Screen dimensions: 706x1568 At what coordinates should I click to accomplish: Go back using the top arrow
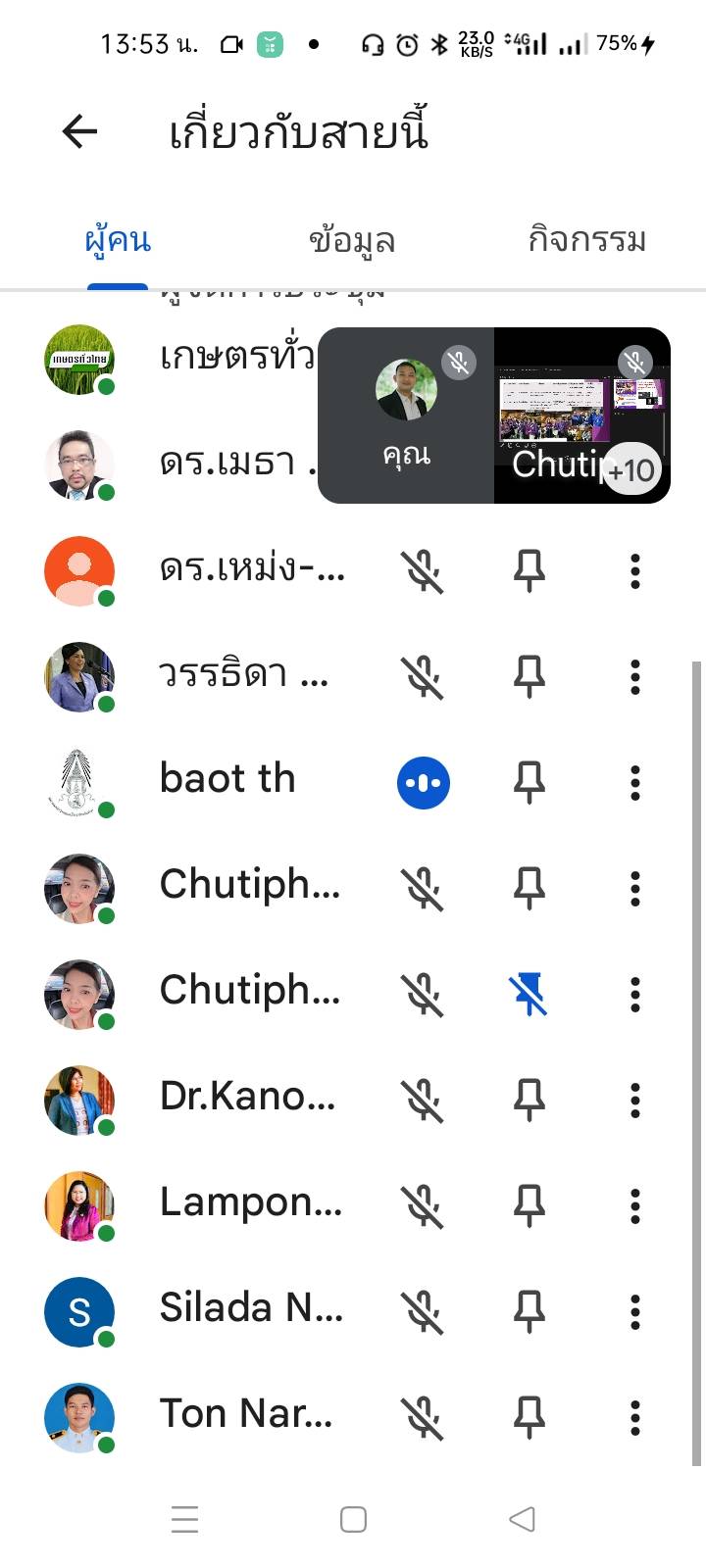click(80, 131)
